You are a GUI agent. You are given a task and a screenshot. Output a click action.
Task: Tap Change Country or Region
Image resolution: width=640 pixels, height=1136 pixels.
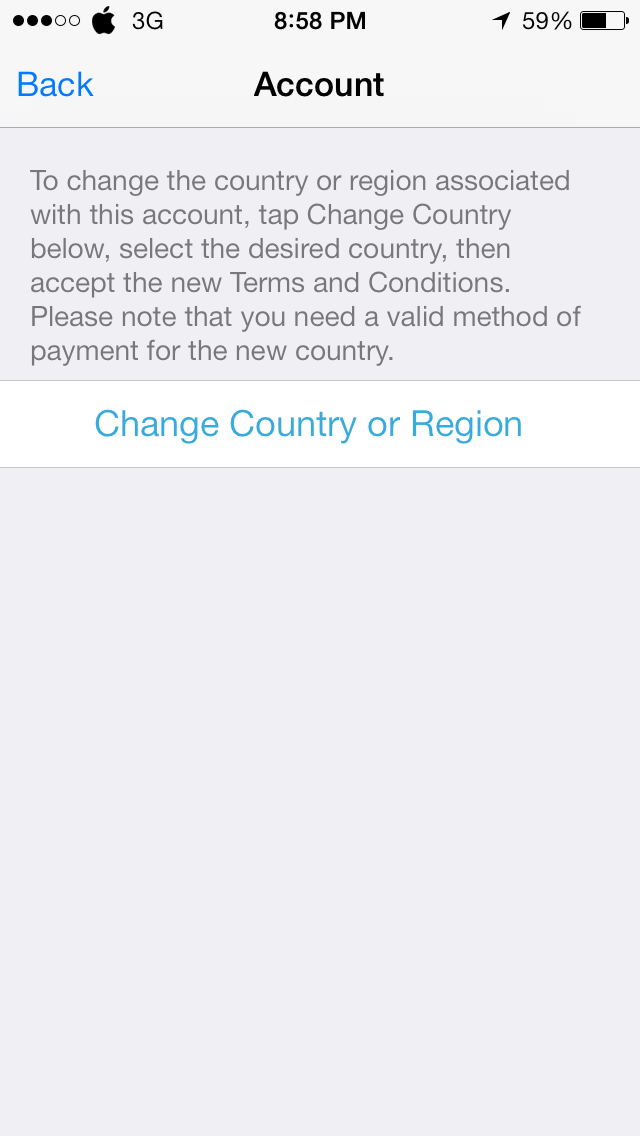pyautogui.click(x=308, y=424)
